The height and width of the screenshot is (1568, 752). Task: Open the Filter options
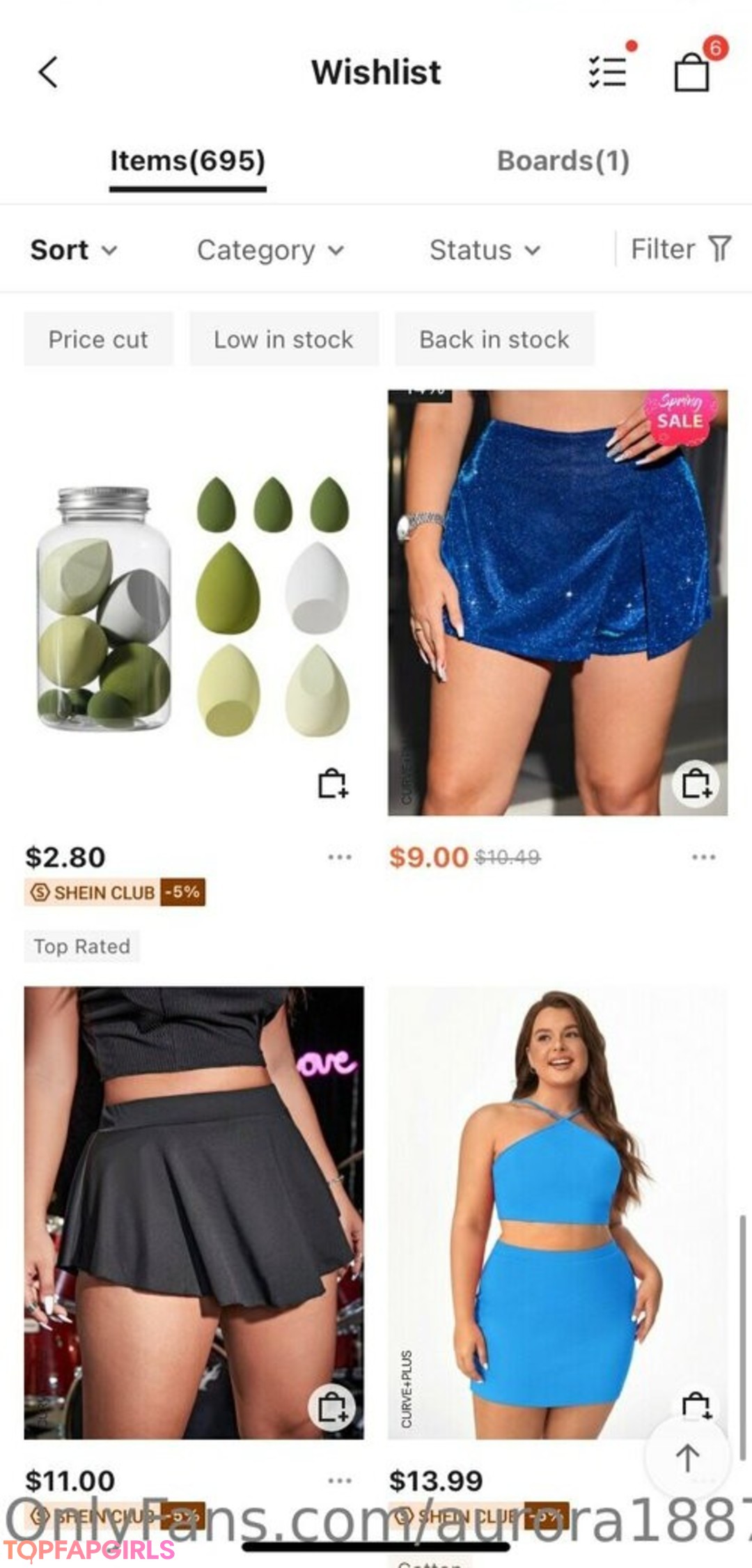point(680,249)
